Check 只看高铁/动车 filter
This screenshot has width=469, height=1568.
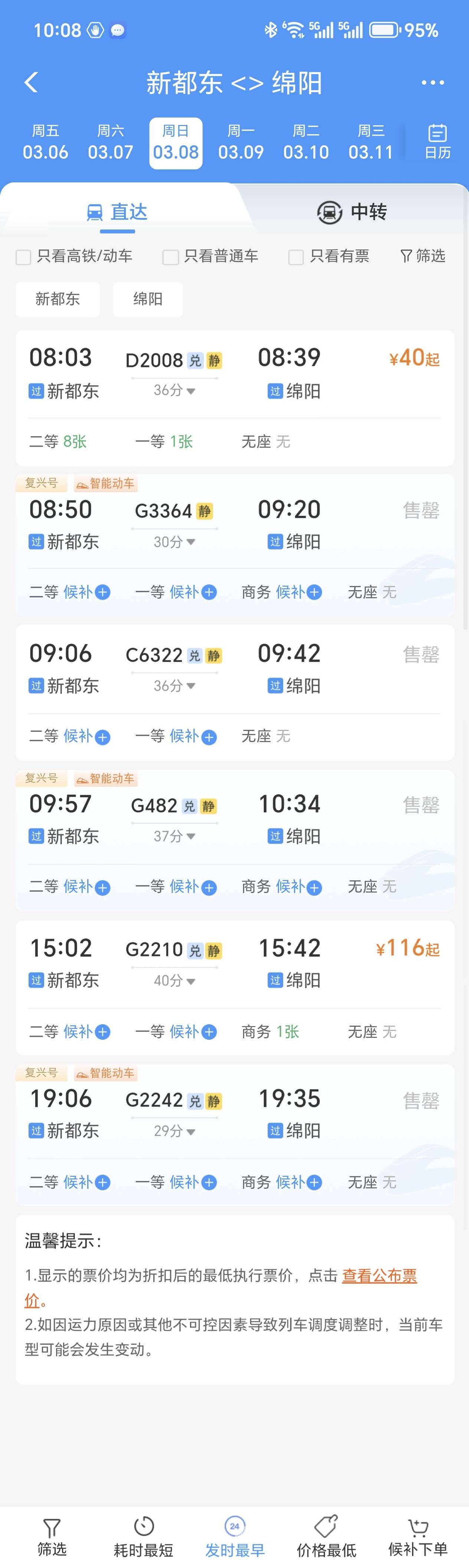(x=24, y=257)
